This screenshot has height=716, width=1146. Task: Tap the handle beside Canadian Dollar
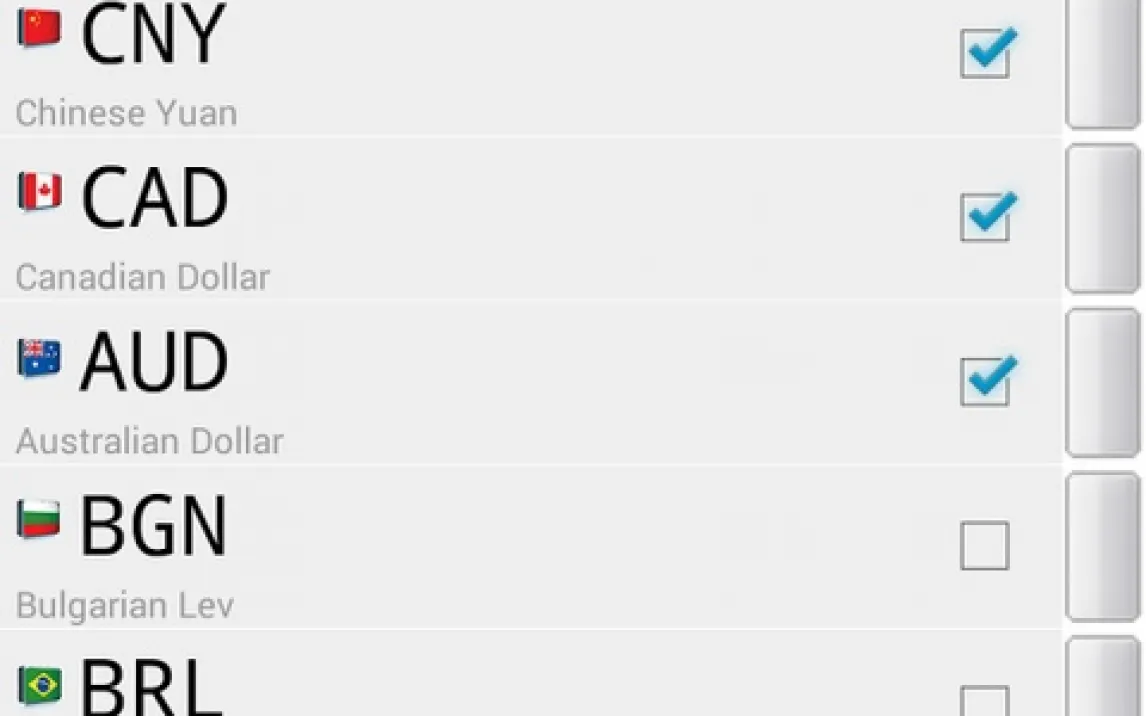point(1103,218)
